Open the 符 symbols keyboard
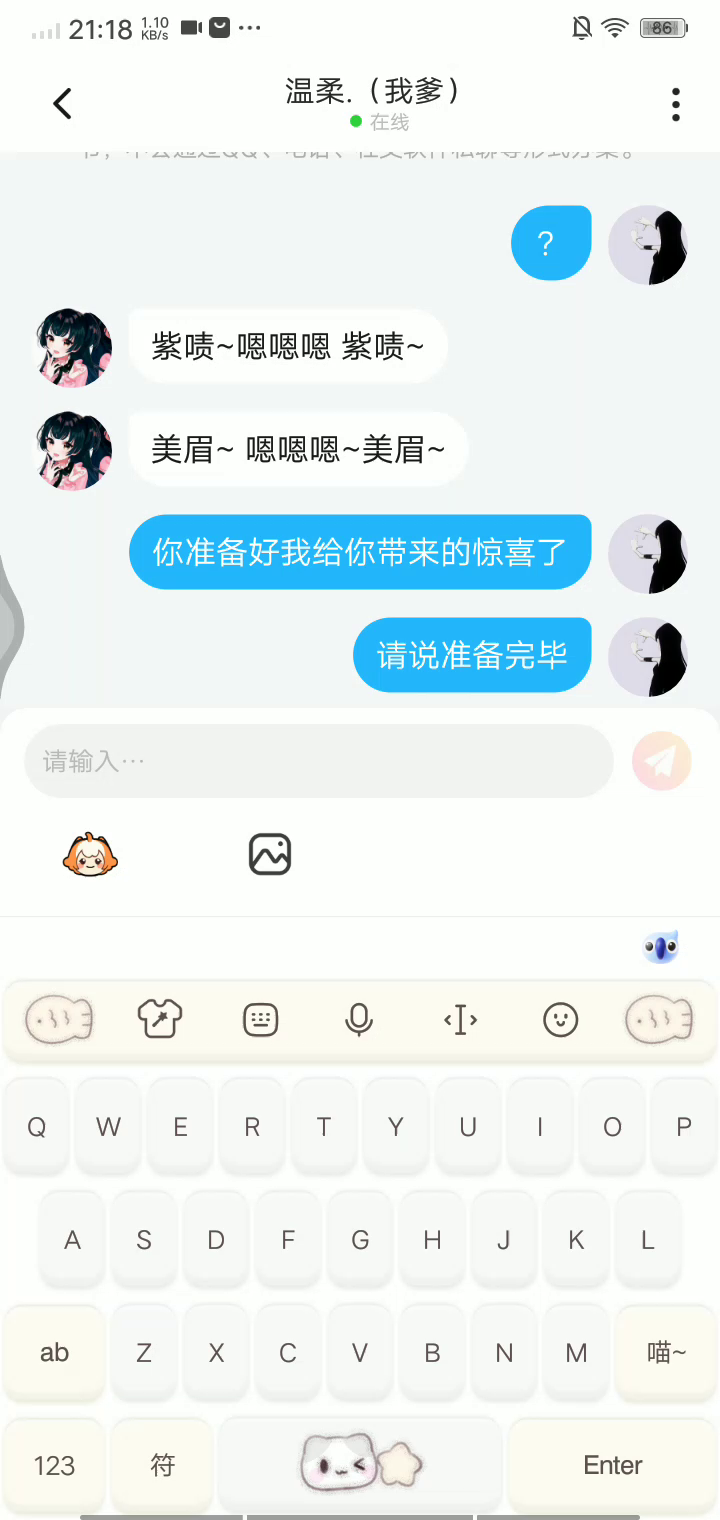 coord(163,1465)
